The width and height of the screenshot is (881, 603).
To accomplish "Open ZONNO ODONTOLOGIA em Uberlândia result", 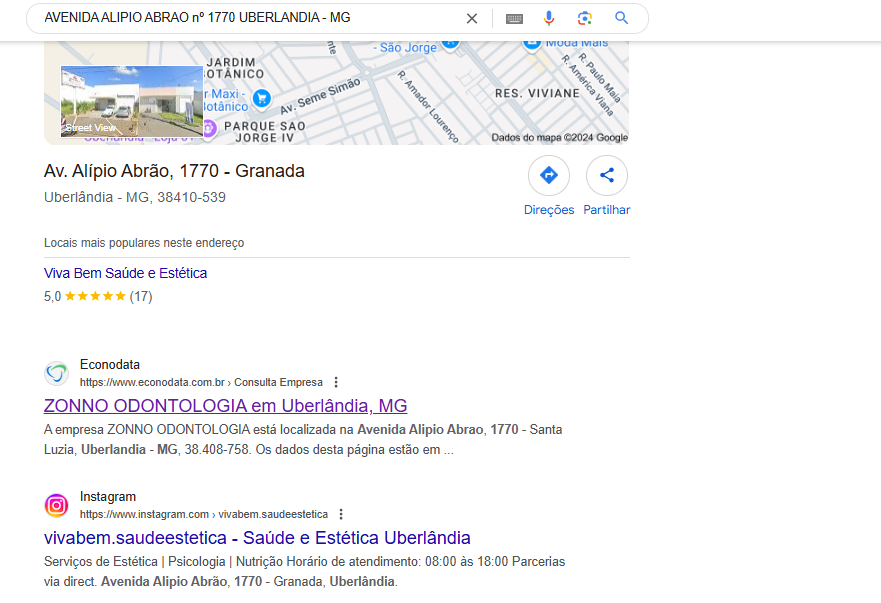I will [225, 406].
